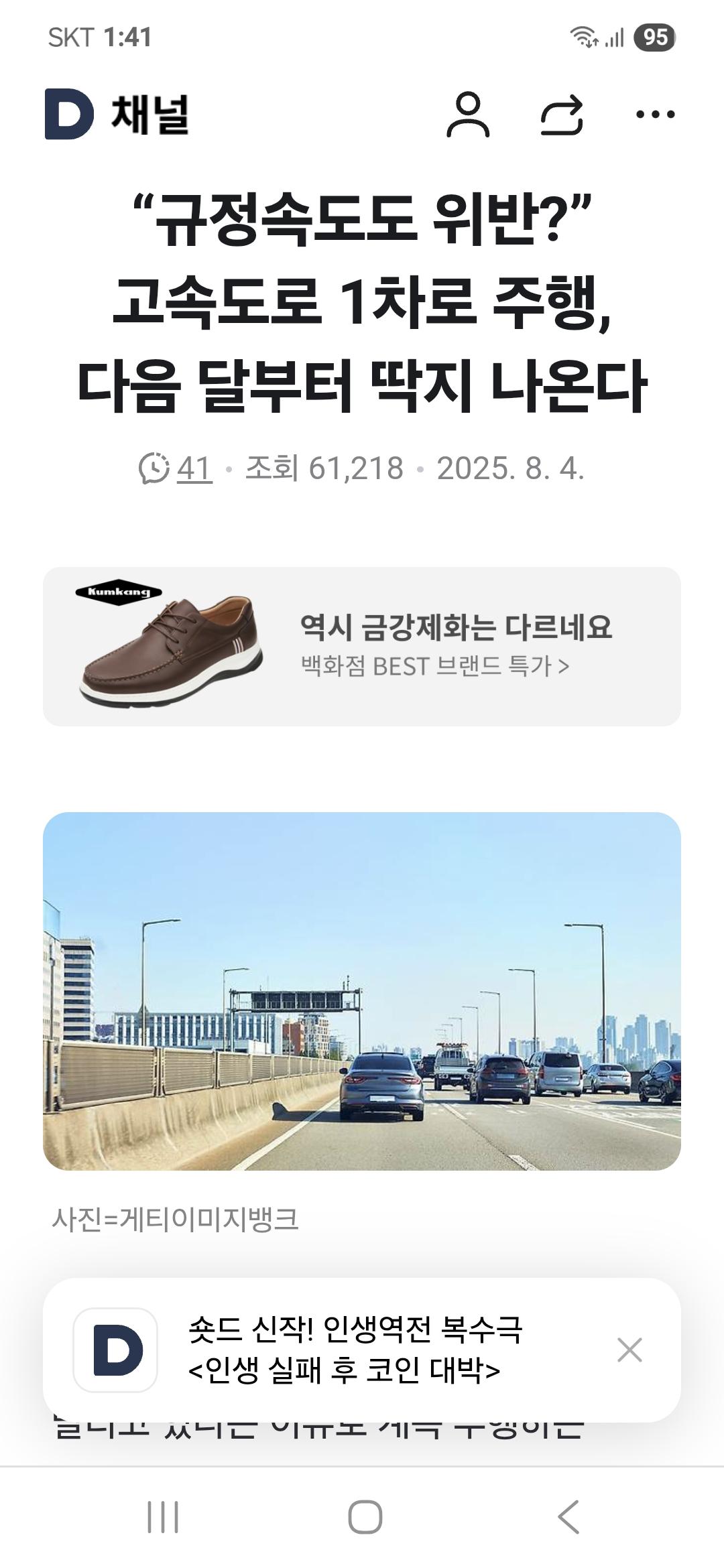
Task: Open the highway article photo
Action: click(362, 991)
